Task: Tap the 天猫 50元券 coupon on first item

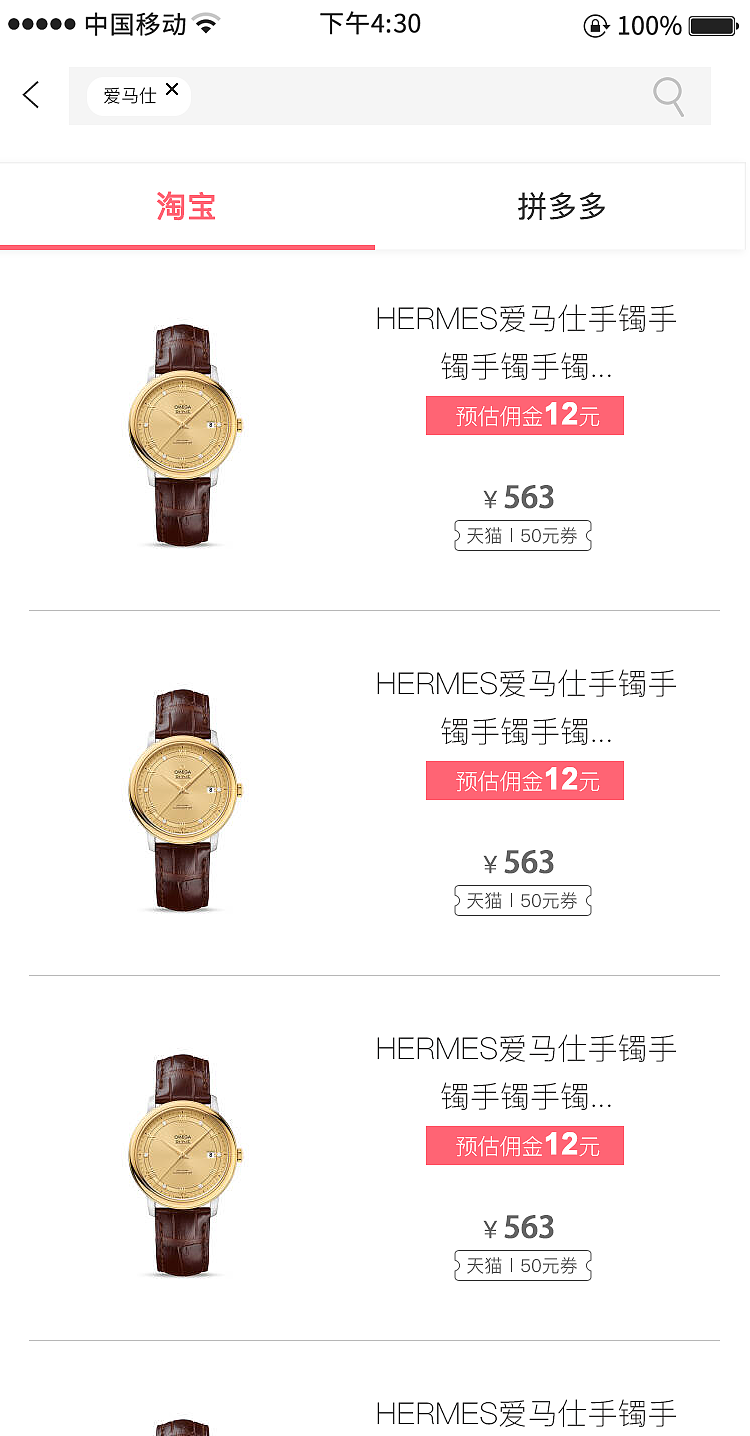Action: (x=522, y=535)
